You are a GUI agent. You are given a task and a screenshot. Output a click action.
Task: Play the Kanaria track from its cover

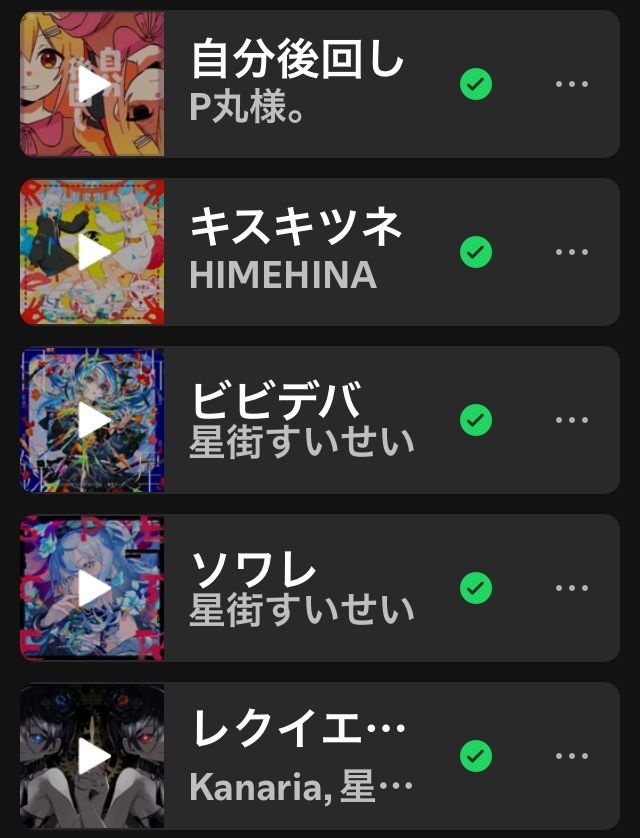93,756
